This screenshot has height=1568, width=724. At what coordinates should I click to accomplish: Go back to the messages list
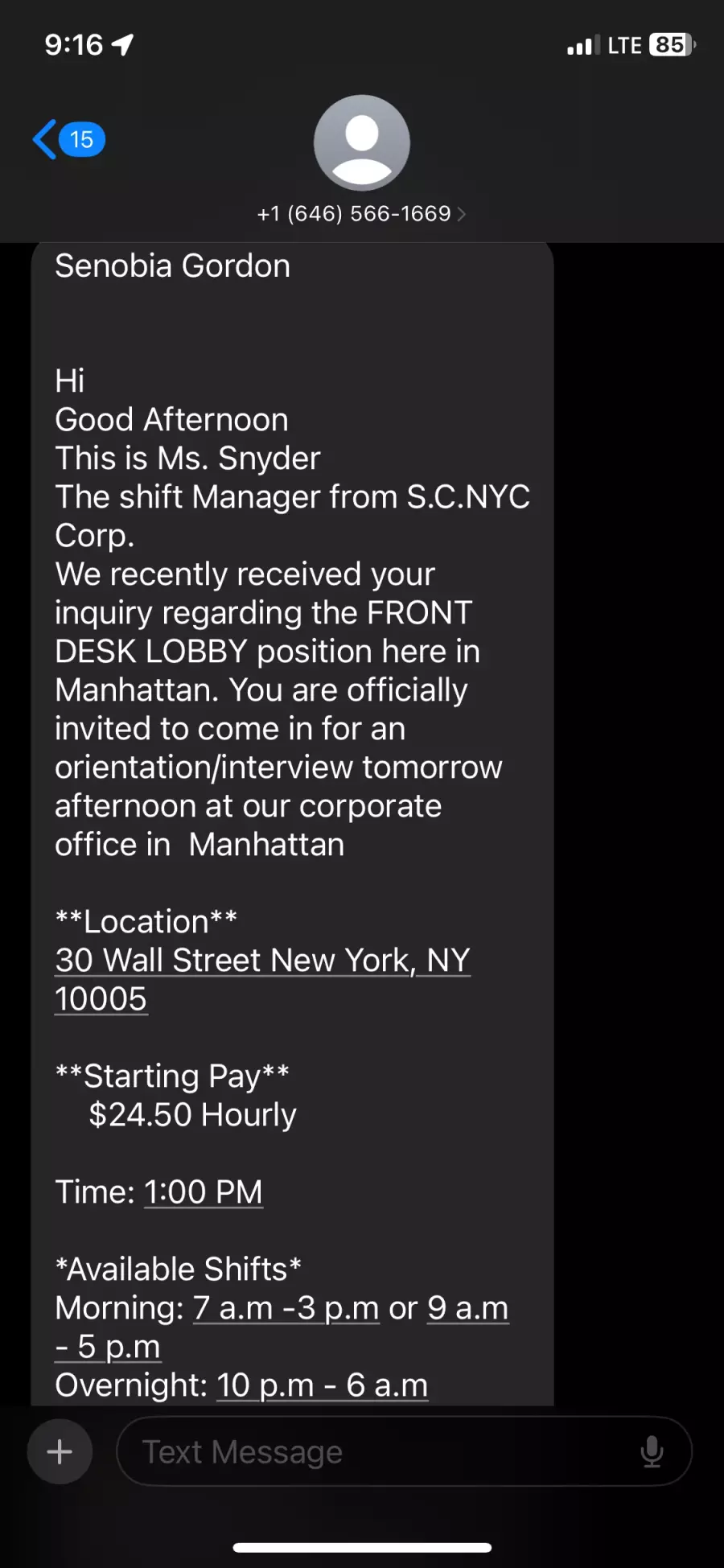tap(68, 140)
